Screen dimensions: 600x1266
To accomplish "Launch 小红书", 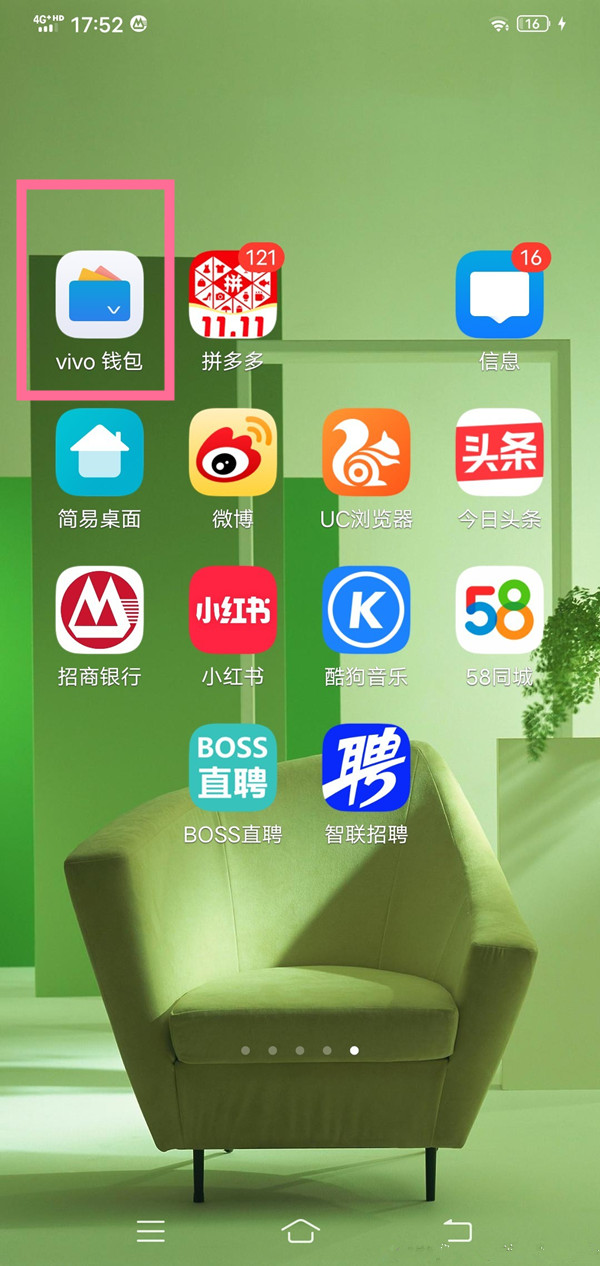I will 233,610.
